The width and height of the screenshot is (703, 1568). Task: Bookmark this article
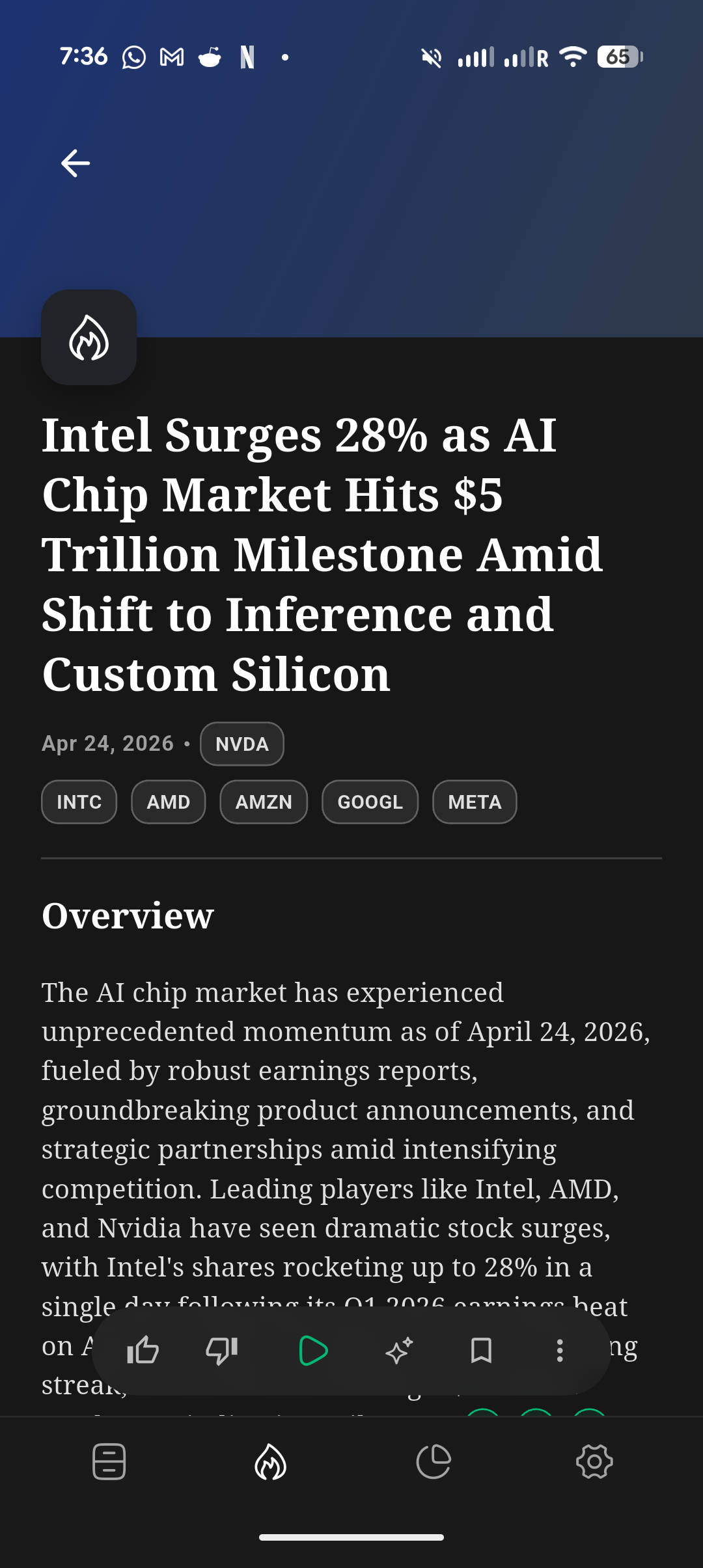pyautogui.click(x=481, y=1351)
